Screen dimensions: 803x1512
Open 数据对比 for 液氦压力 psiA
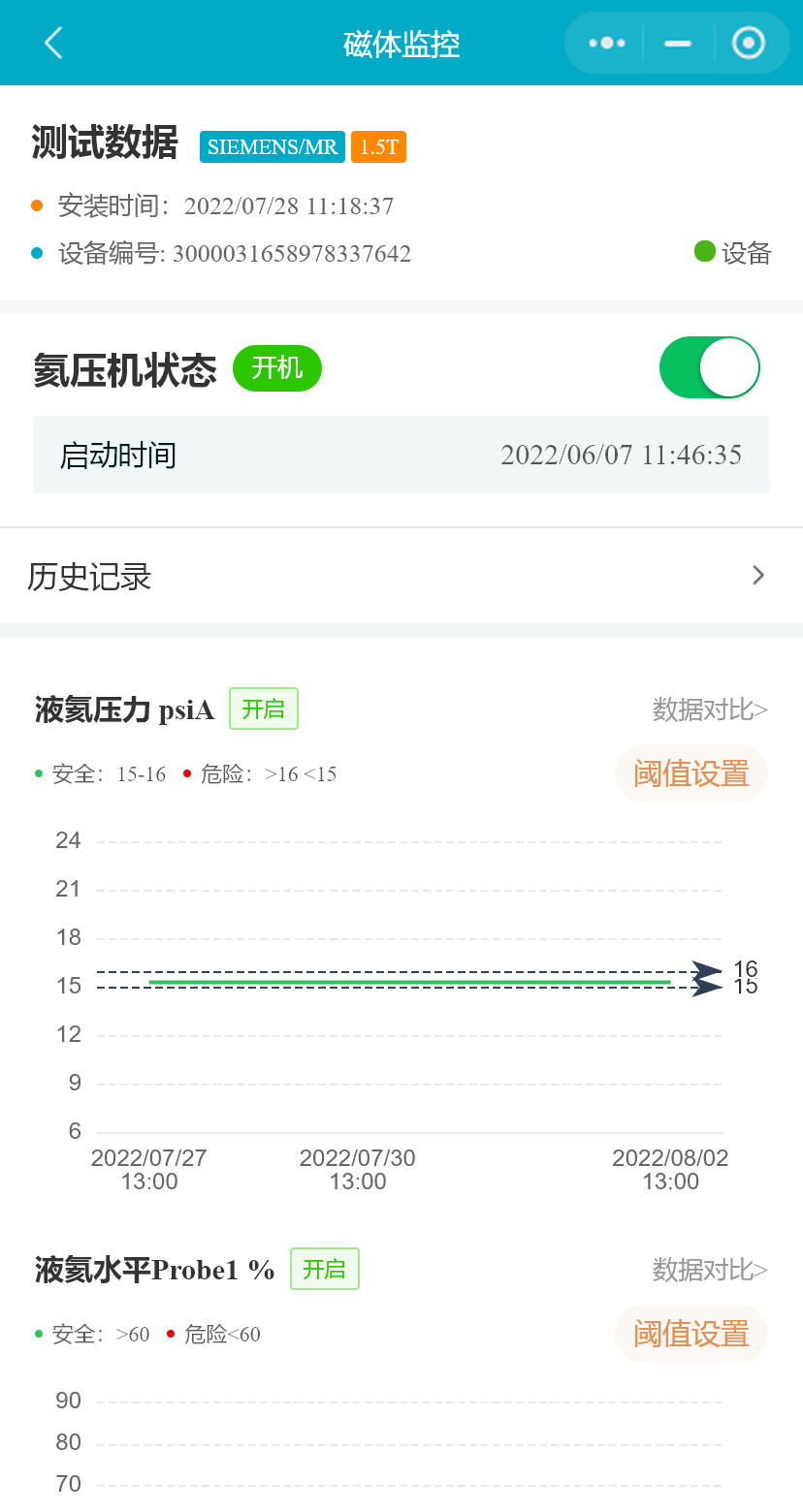click(709, 709)
